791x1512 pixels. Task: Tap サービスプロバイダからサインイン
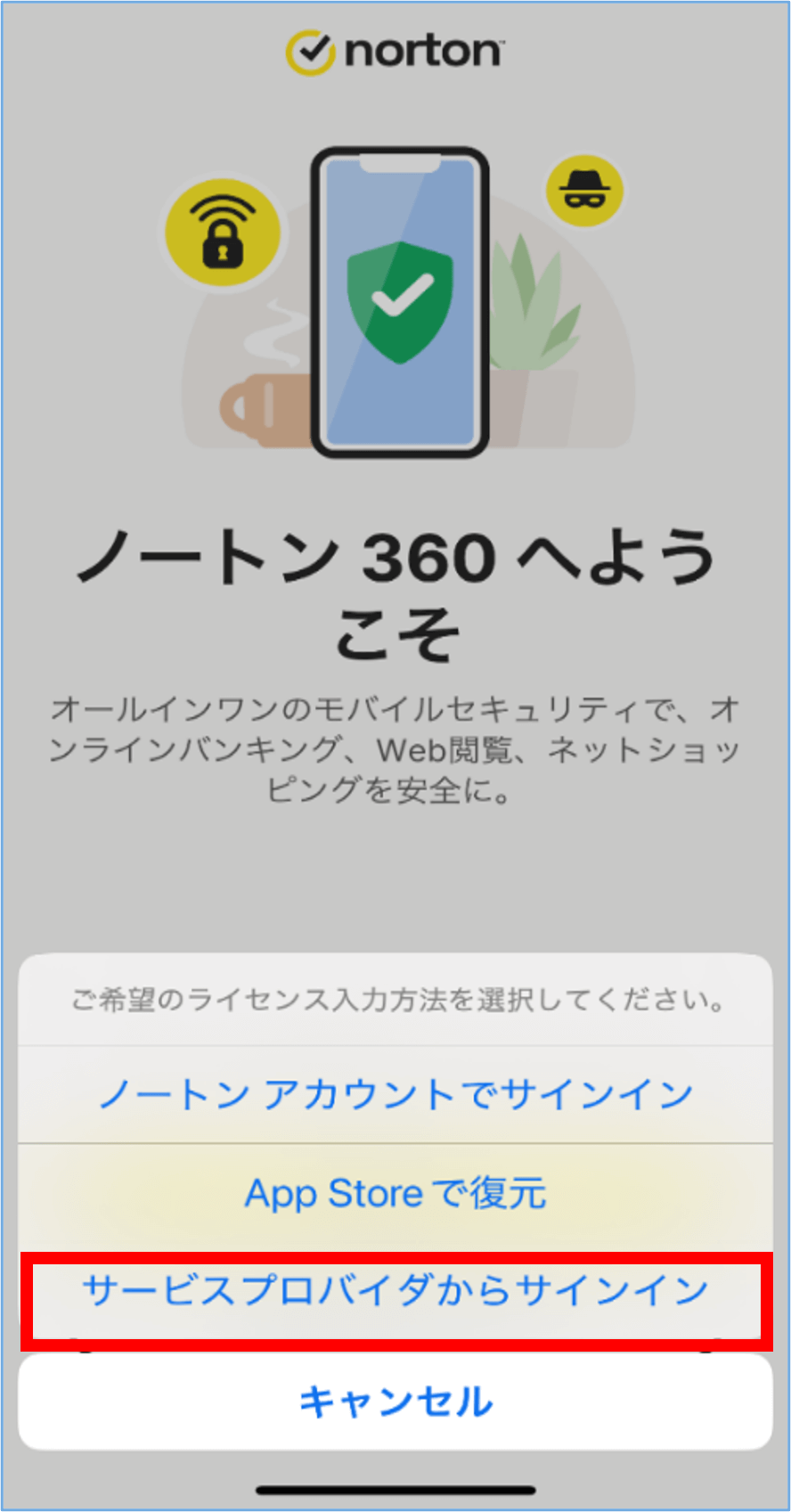[395, 1291]
